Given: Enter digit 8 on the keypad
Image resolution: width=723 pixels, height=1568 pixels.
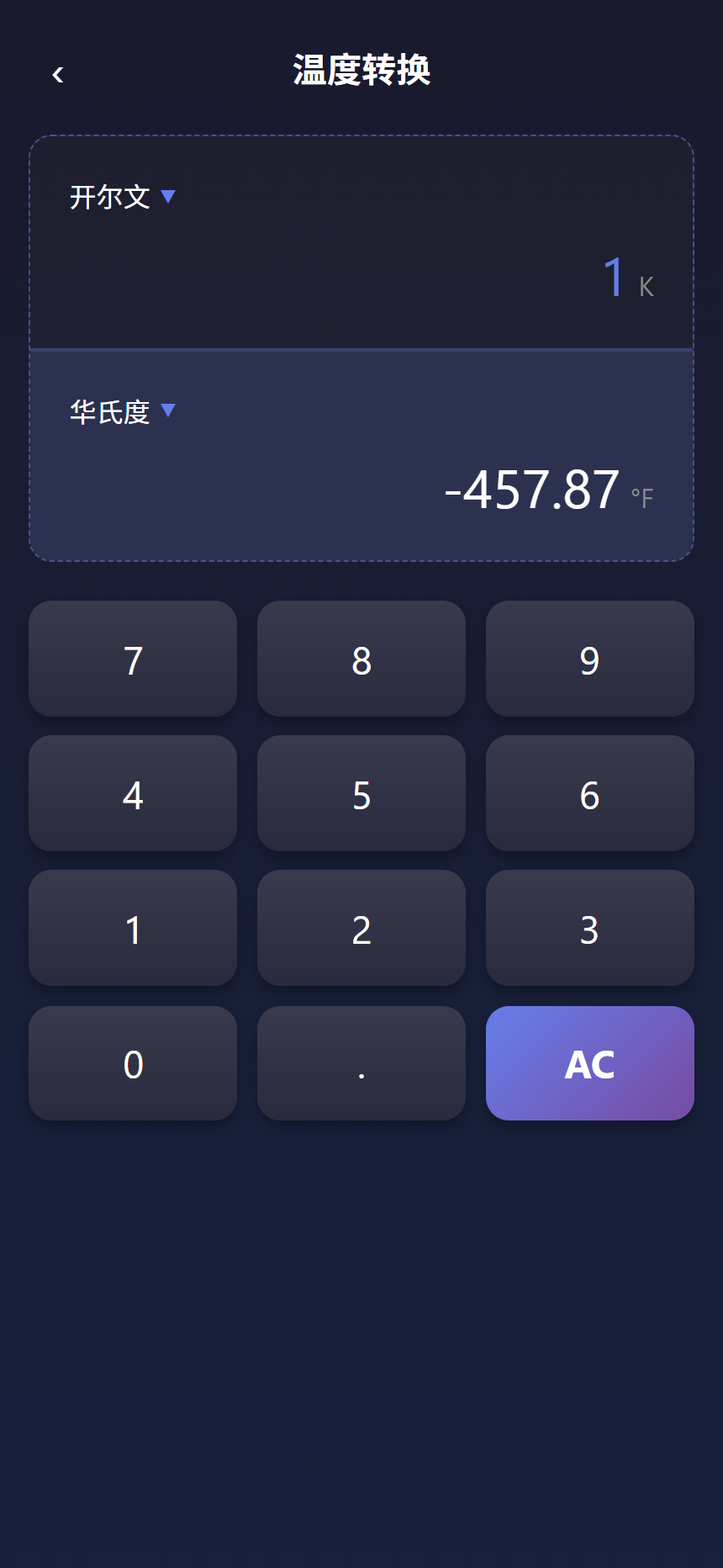Looking at the screenshot, I should coord(361,659).
